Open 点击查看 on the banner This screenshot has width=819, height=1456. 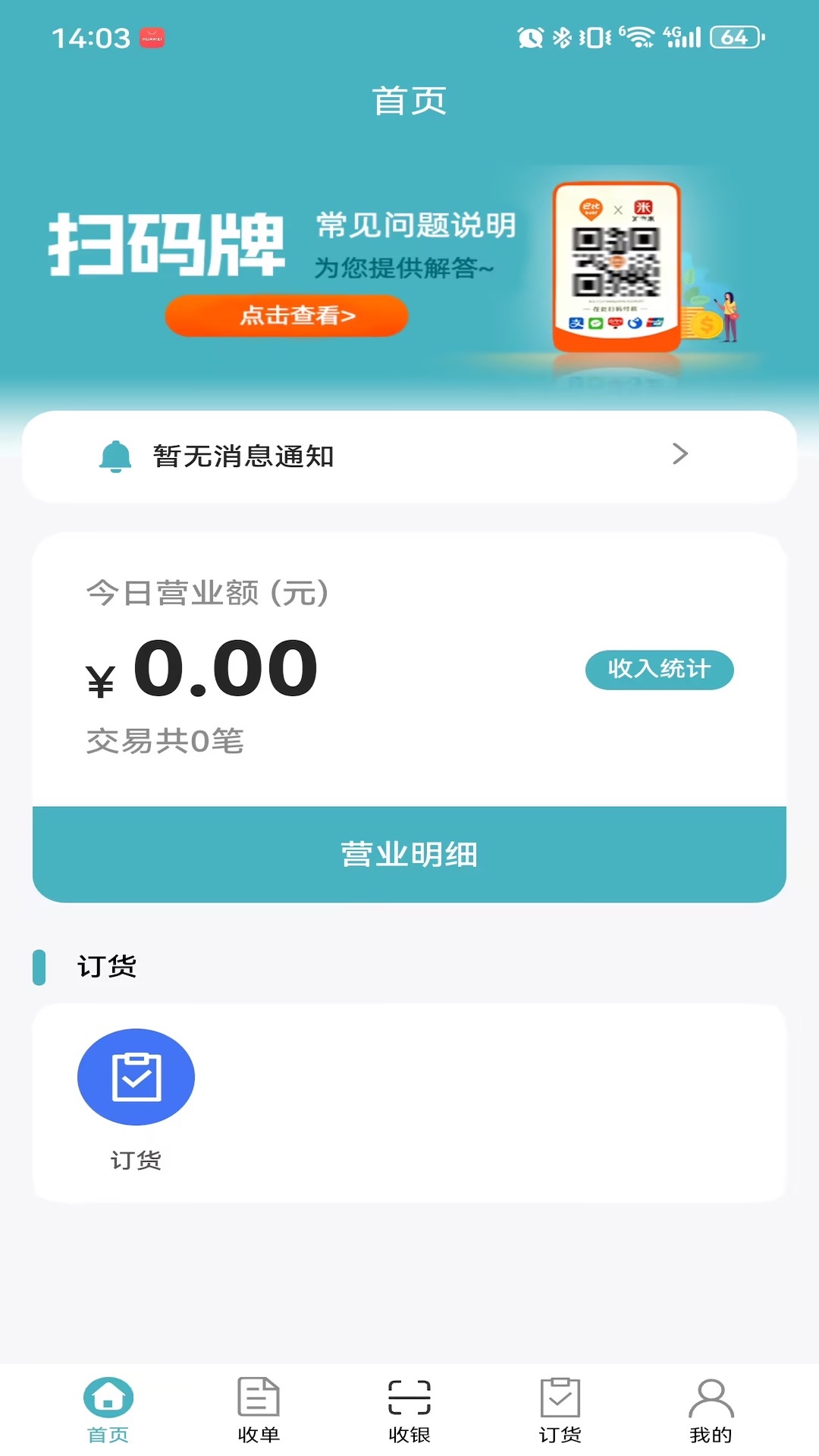286,316
